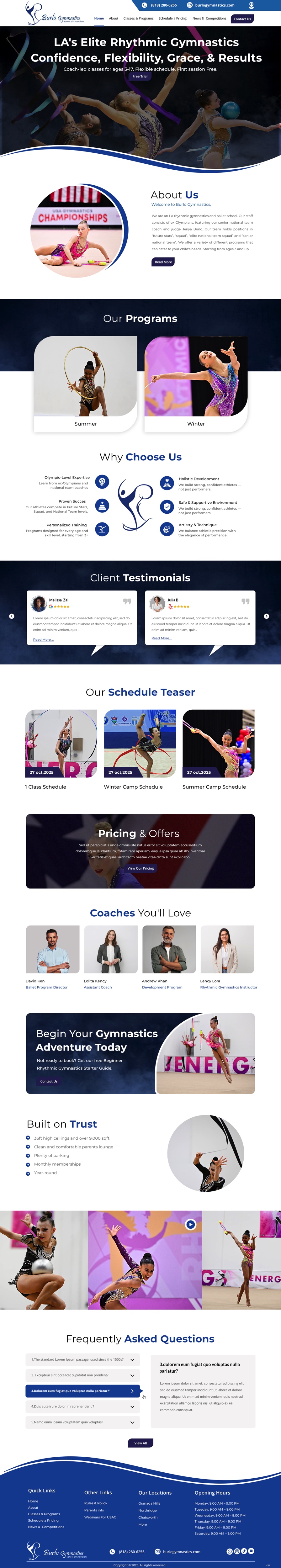This screenshot has width=281, height=1568.
Task: Play the gymnastics video
Action: coord(190,1224)
